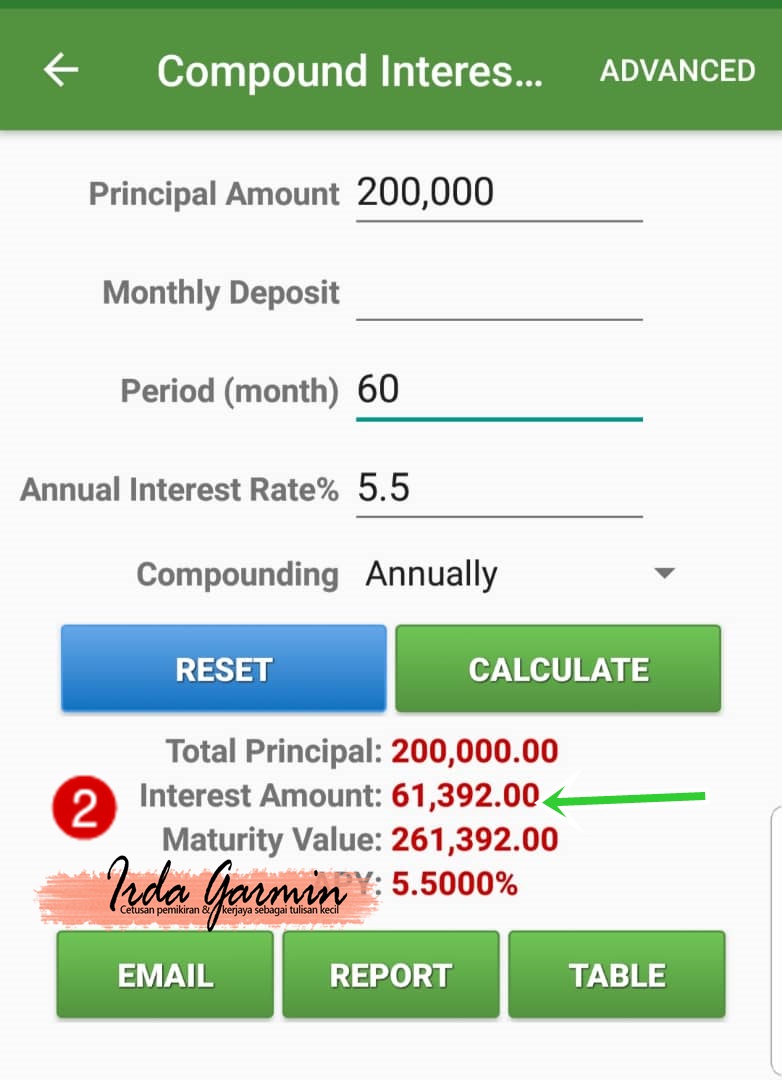Open the REPORT view

click(390, 974)
